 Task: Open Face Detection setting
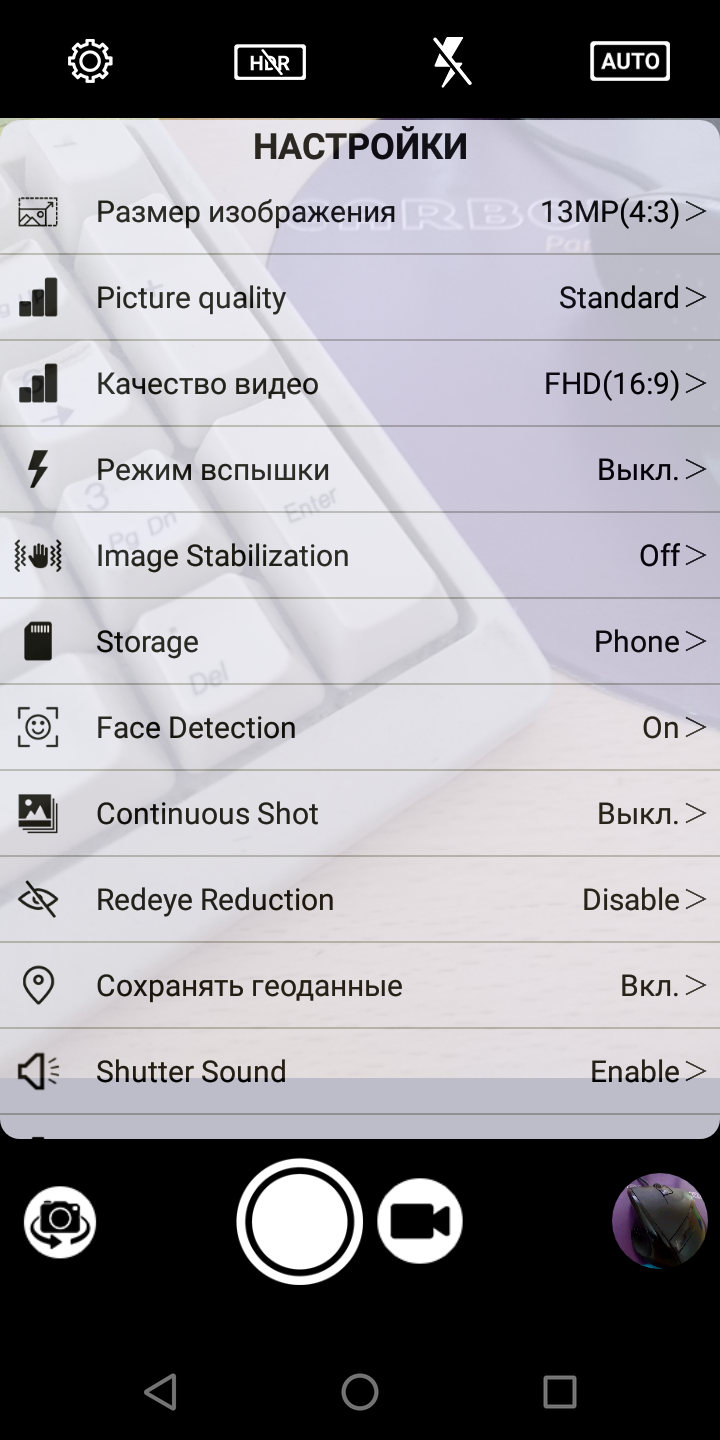coord(360,728)
